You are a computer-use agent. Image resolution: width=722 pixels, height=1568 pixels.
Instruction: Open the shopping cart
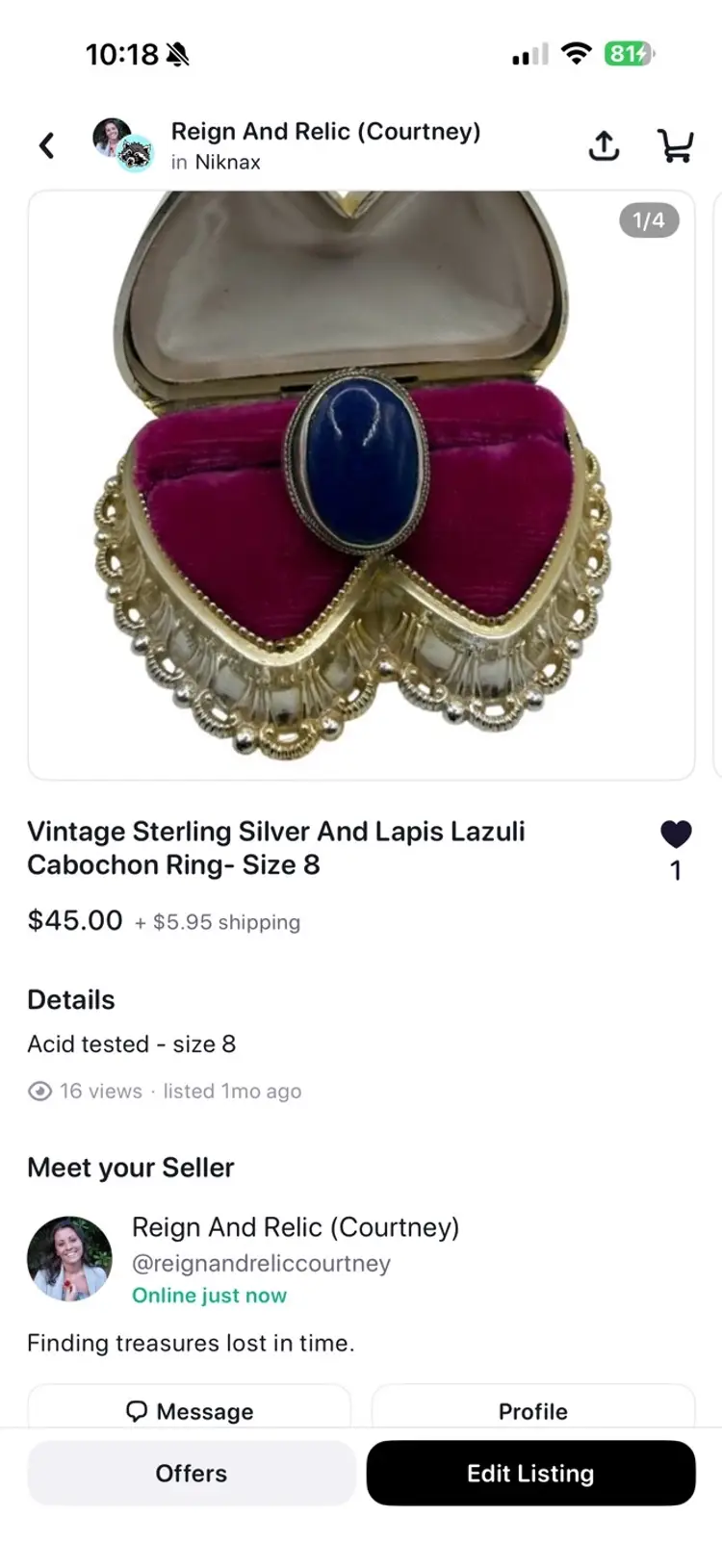[675, 145]
